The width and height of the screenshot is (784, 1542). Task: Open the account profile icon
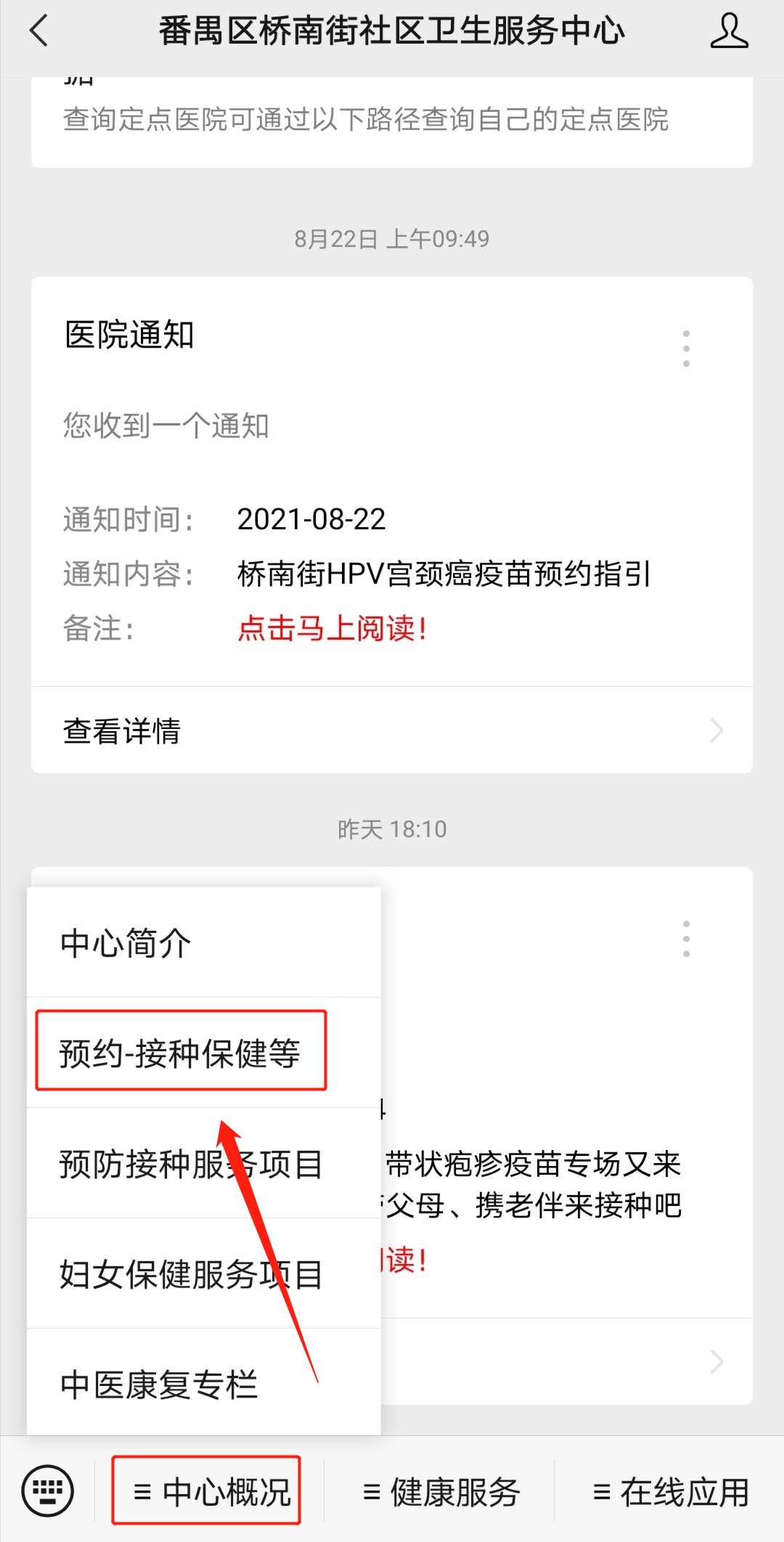coord(729,32)
